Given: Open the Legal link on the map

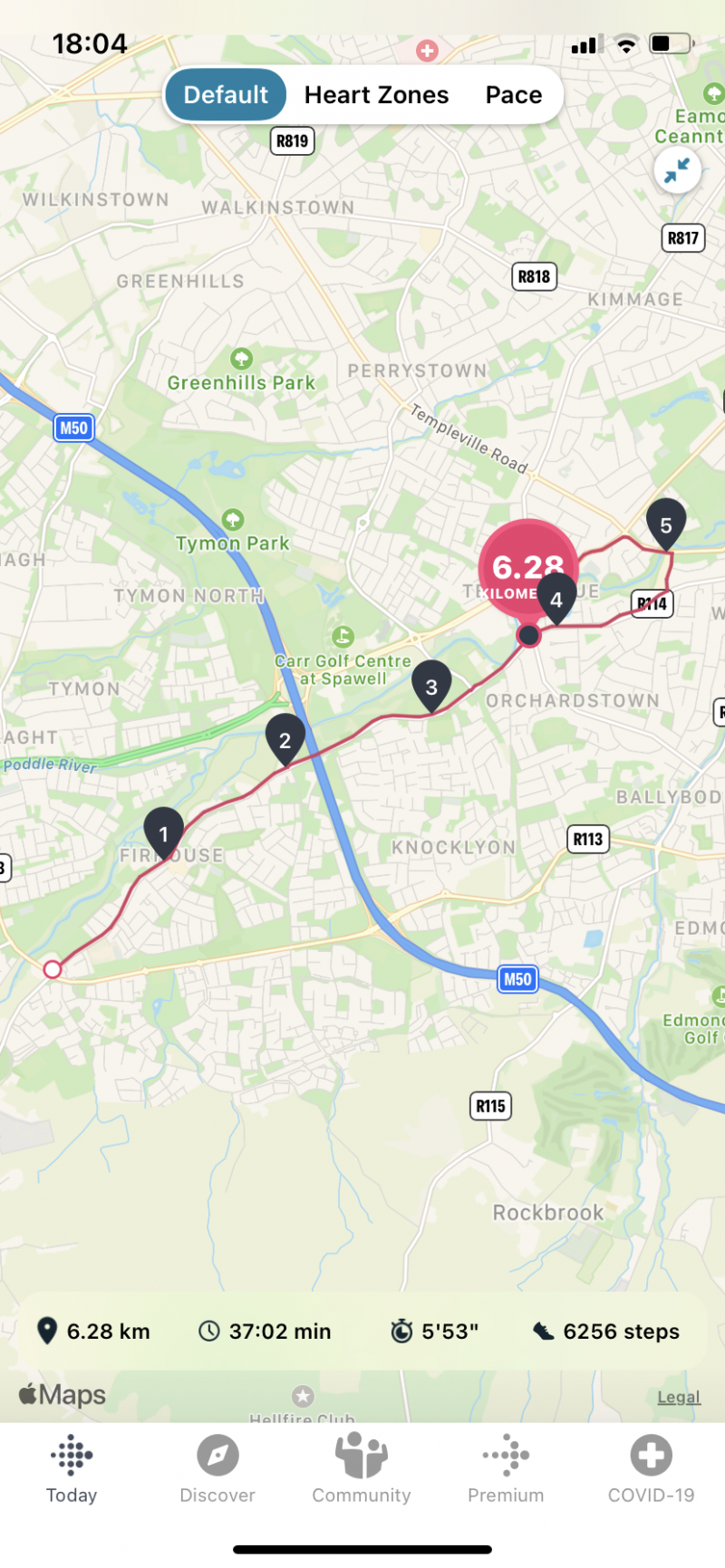Looking at the screenshot, I should [x=679, y=1397].
